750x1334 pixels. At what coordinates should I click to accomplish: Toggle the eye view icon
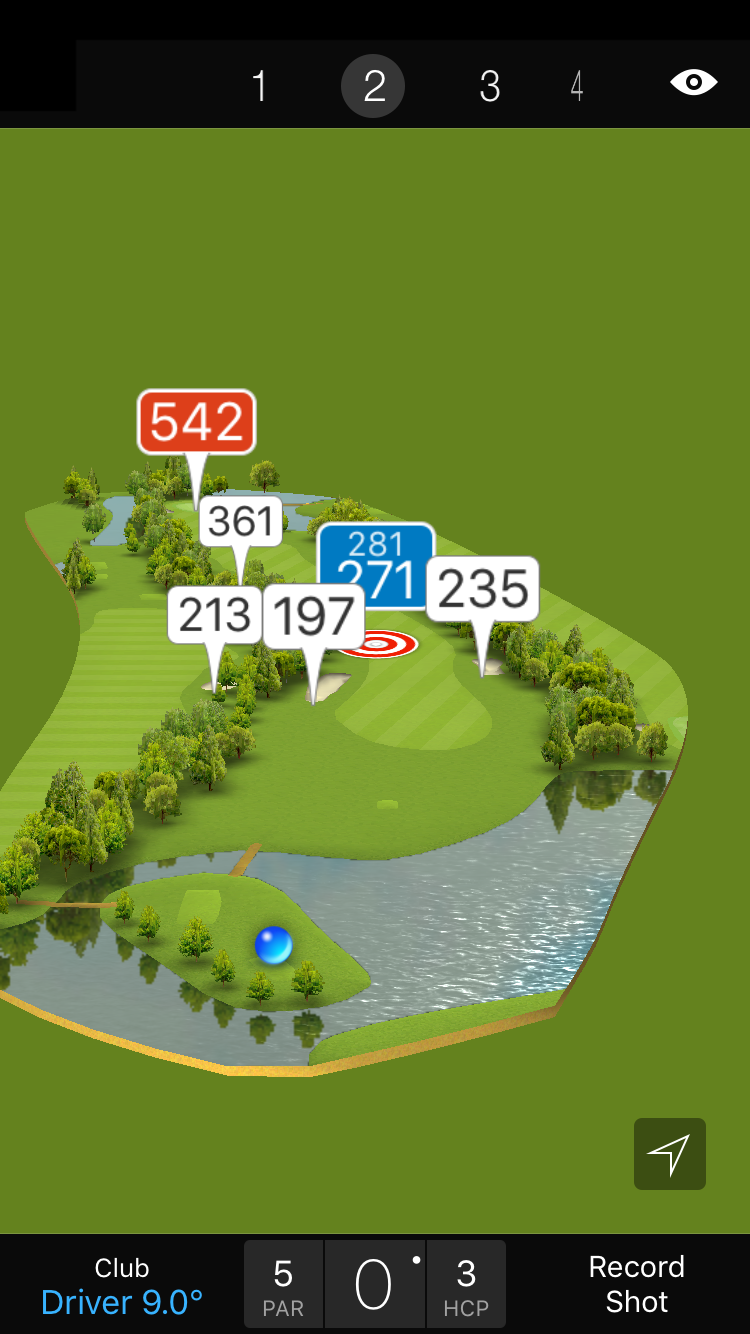pos(694,82)
